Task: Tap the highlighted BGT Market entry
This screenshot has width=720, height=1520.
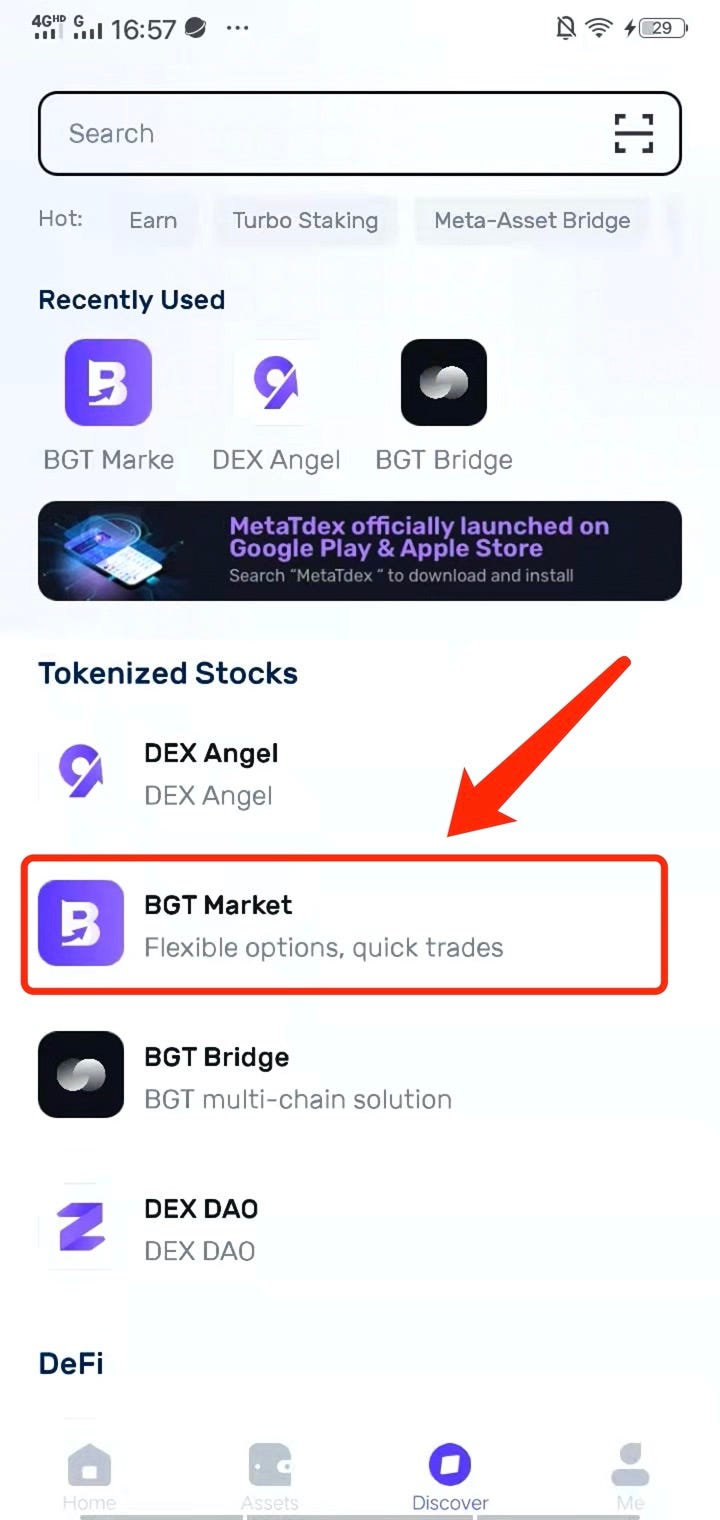Action: coord(345,924)
